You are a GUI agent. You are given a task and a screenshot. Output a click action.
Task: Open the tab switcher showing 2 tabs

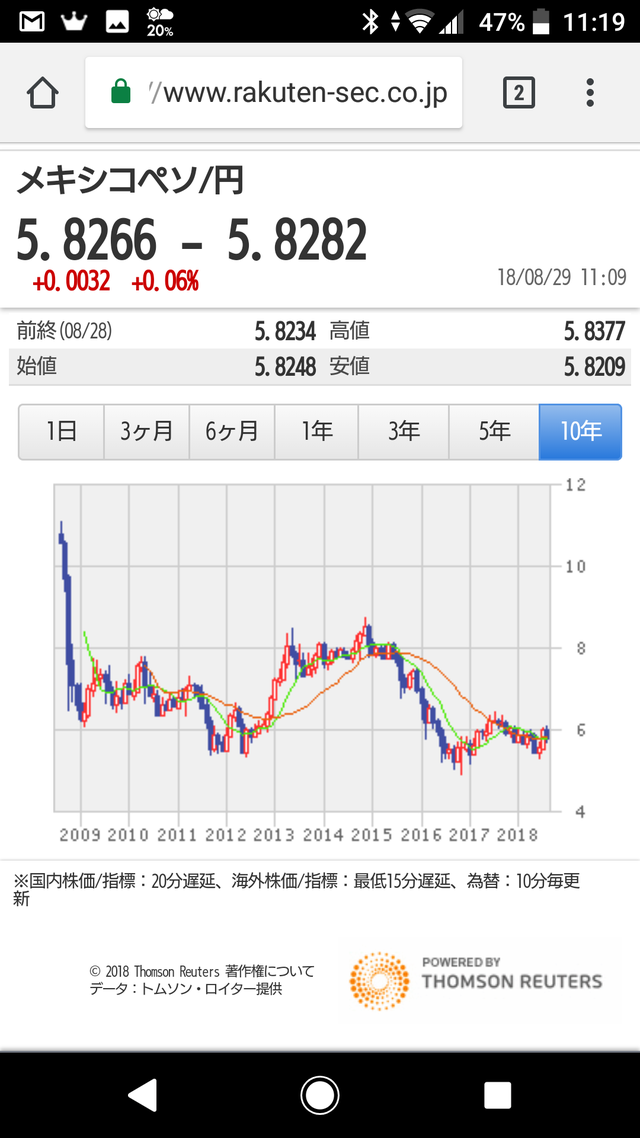(518, 93)
